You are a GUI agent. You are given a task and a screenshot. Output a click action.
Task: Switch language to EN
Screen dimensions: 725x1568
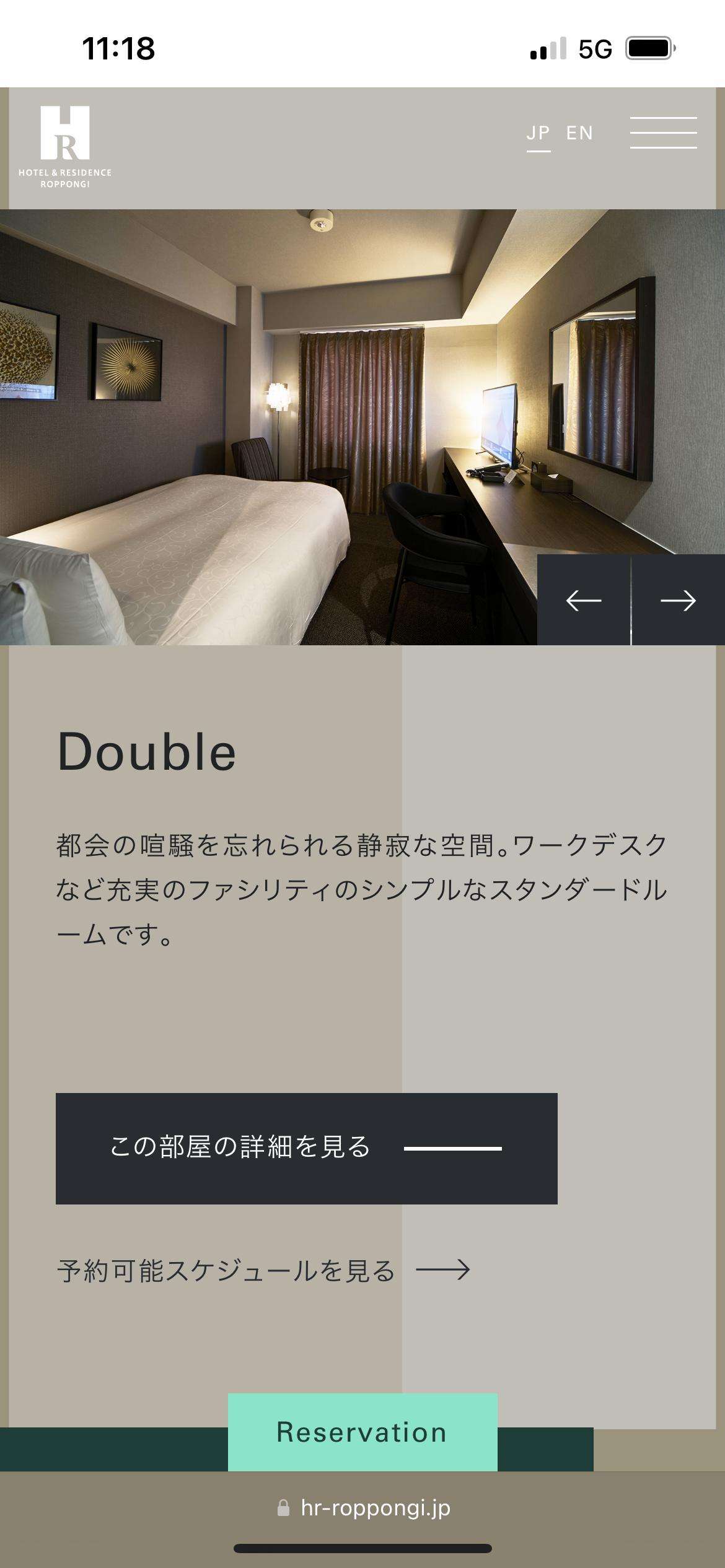tap(579, 133)
